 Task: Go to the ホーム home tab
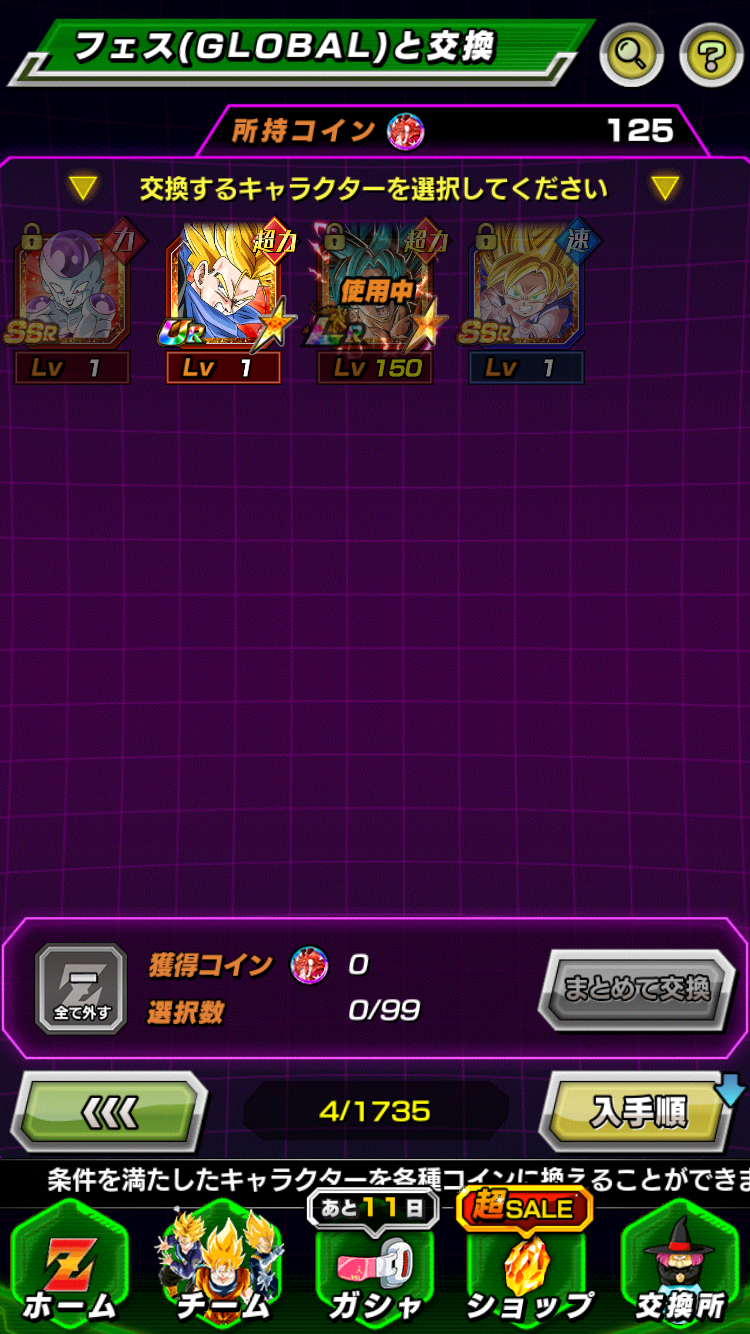pos(70,1270)
